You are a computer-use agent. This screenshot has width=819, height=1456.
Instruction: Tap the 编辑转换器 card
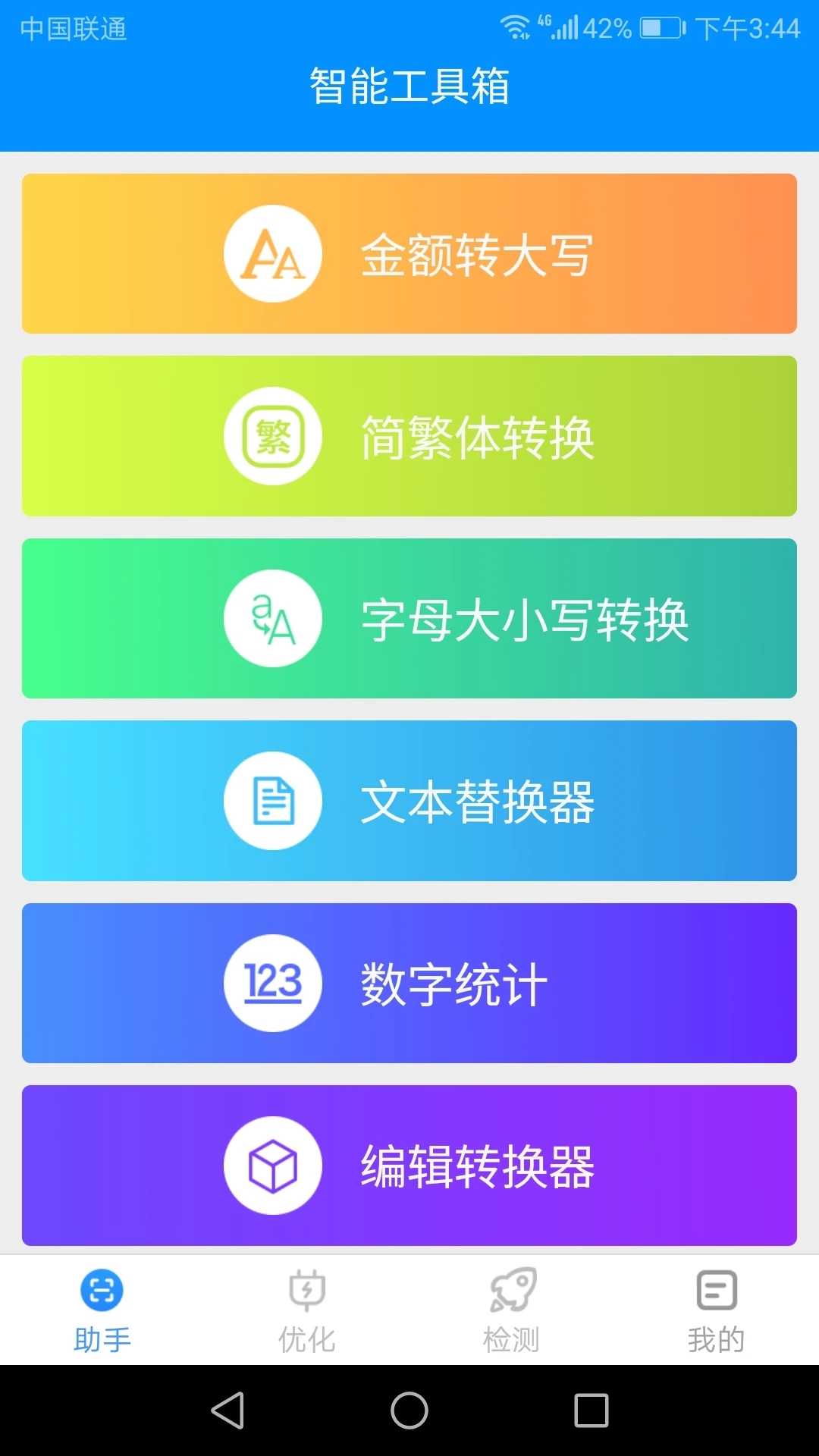coord(409,1166)
